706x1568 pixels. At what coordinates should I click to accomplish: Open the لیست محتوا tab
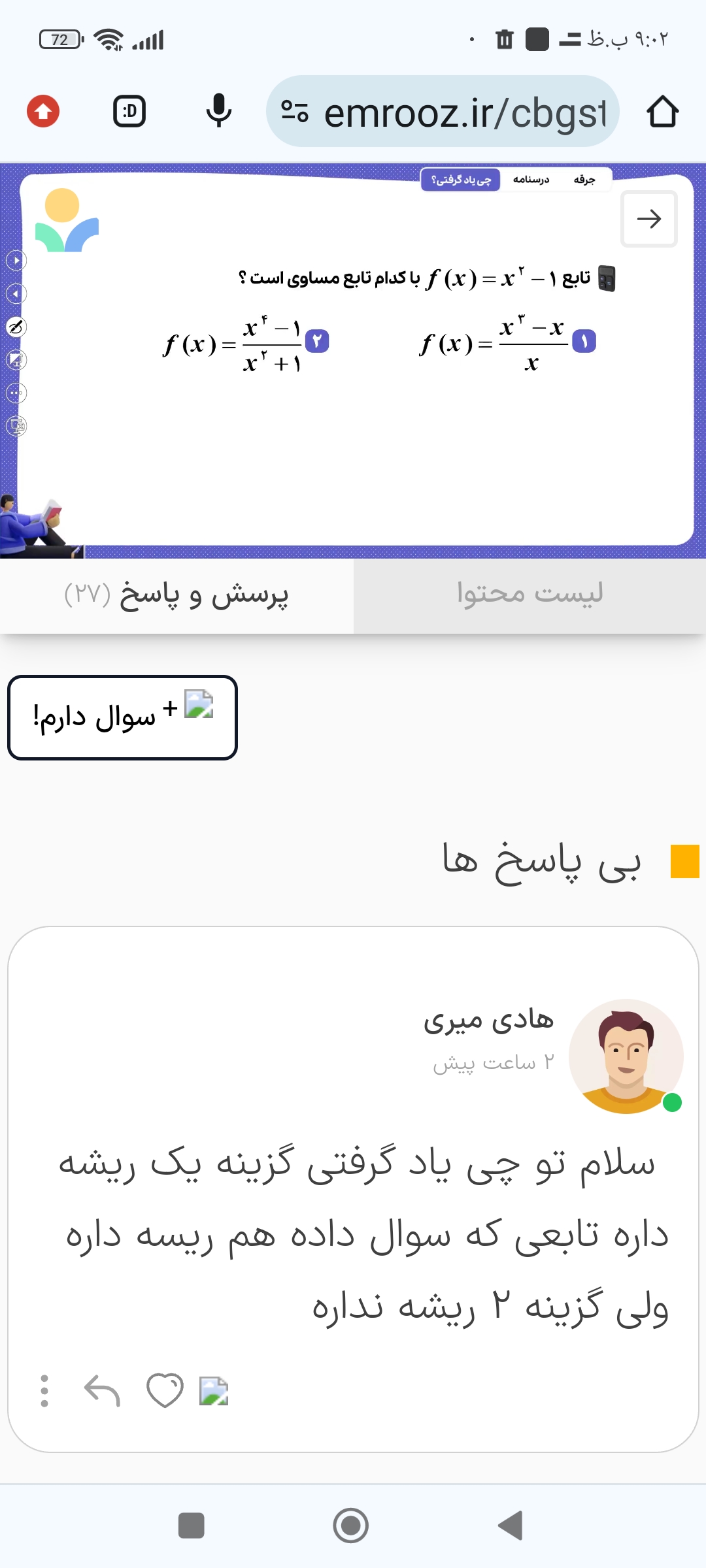click(529, 595)
